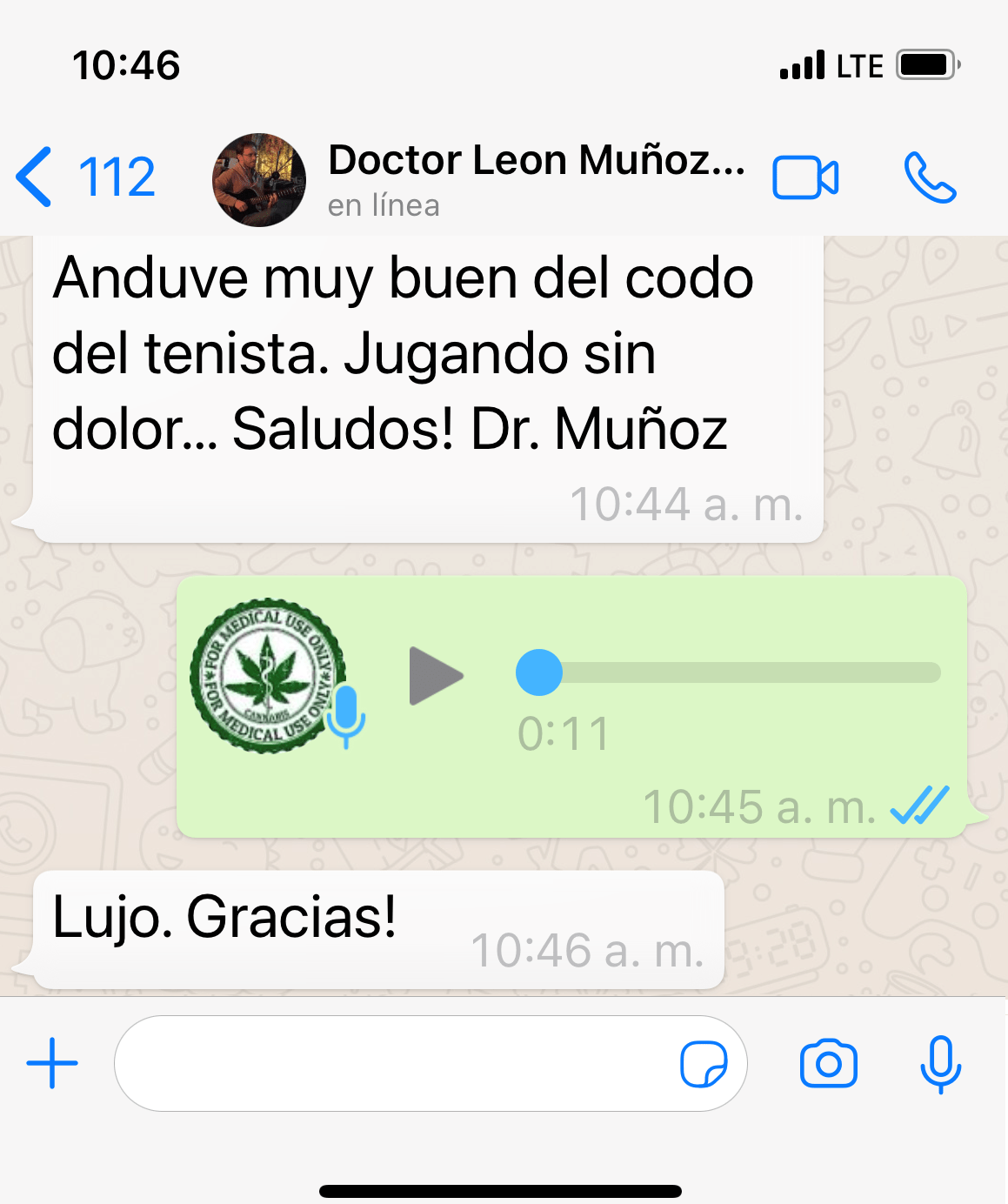Start a voice call with Doctor Leon Muñoz
1008x1204 pixels.
930,178
